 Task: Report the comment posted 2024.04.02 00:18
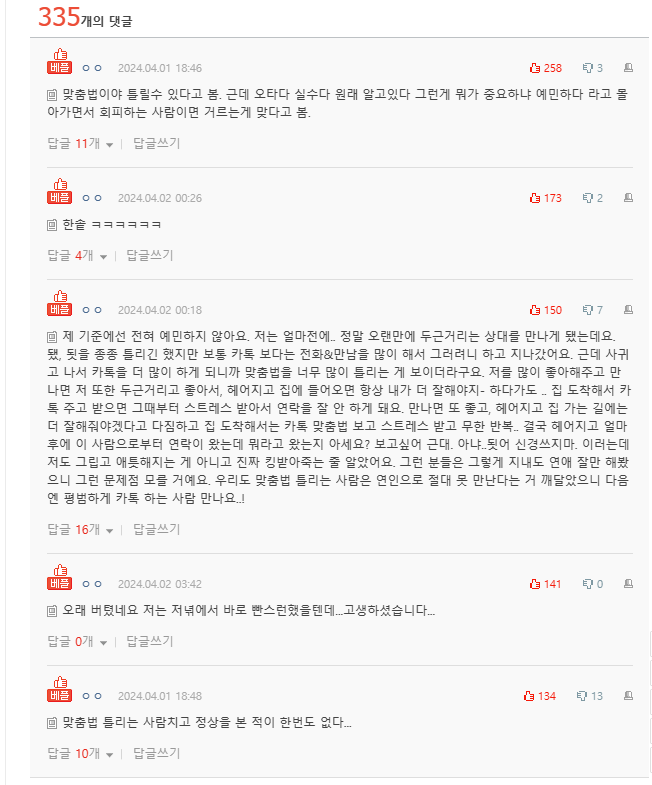pyautogui.click(x=628, y=310)
